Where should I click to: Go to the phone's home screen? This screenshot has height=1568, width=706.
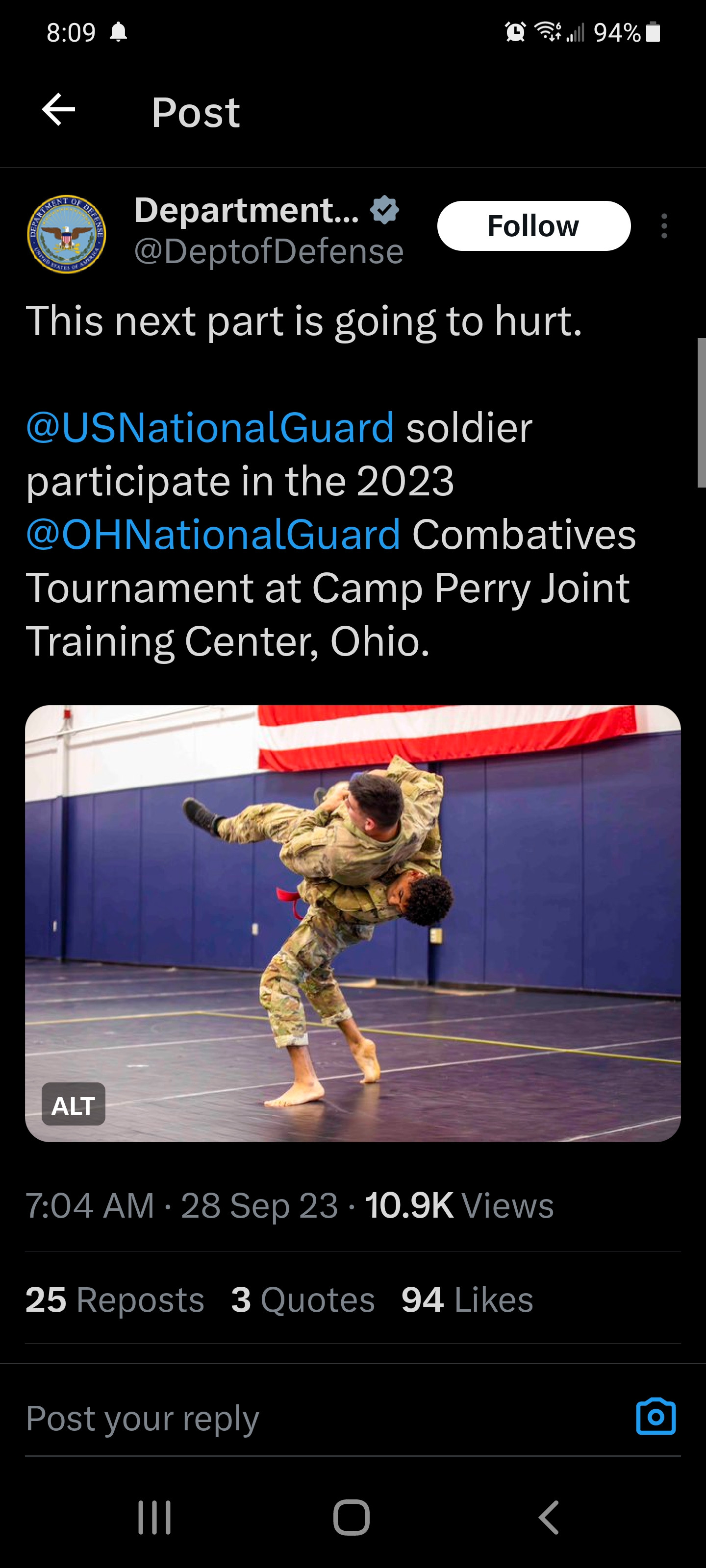tap(352, 1517)
